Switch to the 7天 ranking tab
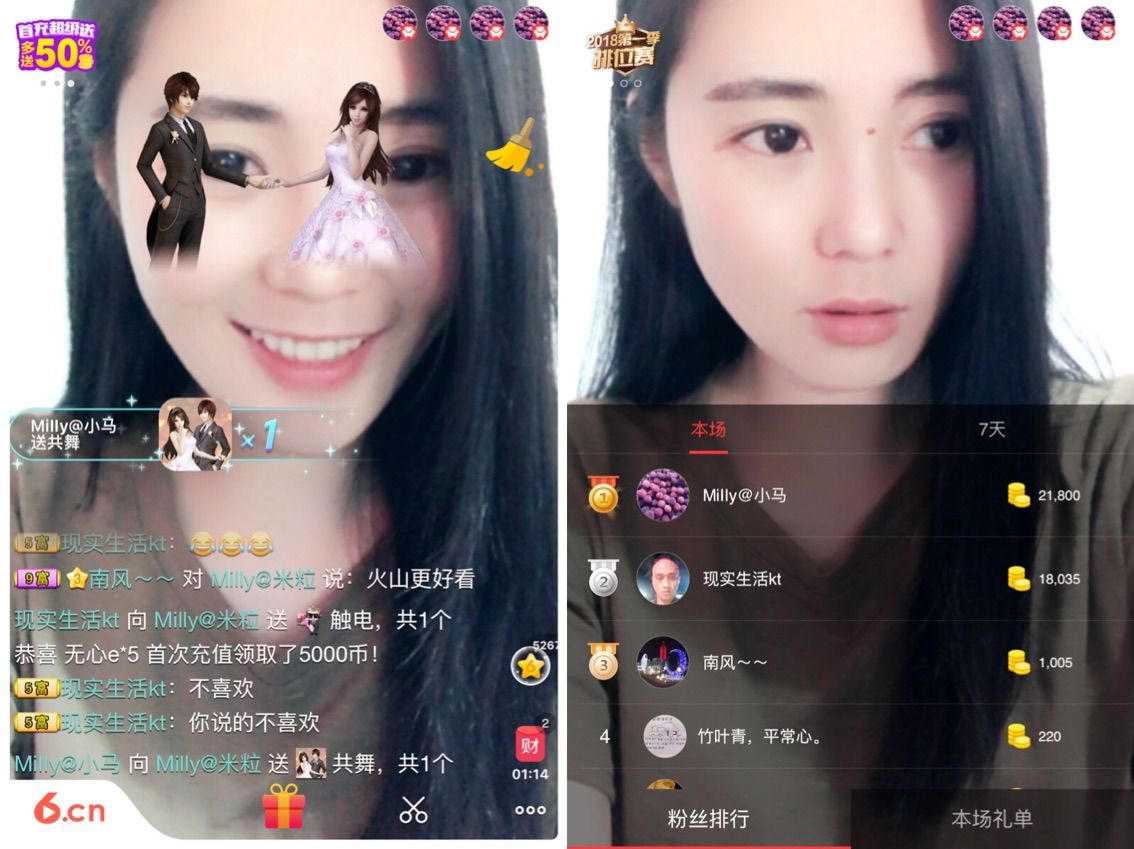 point(991,429)
